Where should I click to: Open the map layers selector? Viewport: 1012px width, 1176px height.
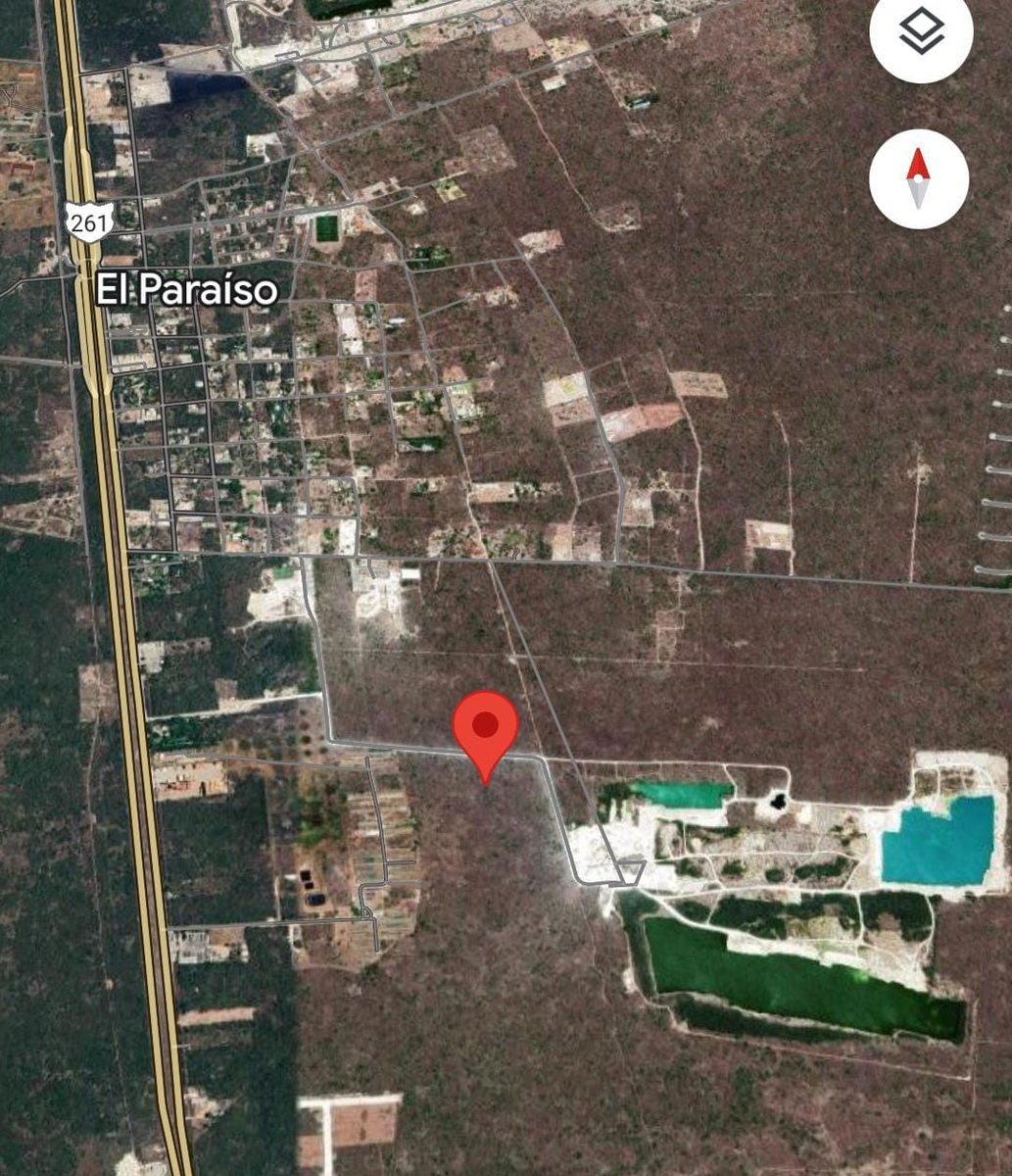point(920,33)
